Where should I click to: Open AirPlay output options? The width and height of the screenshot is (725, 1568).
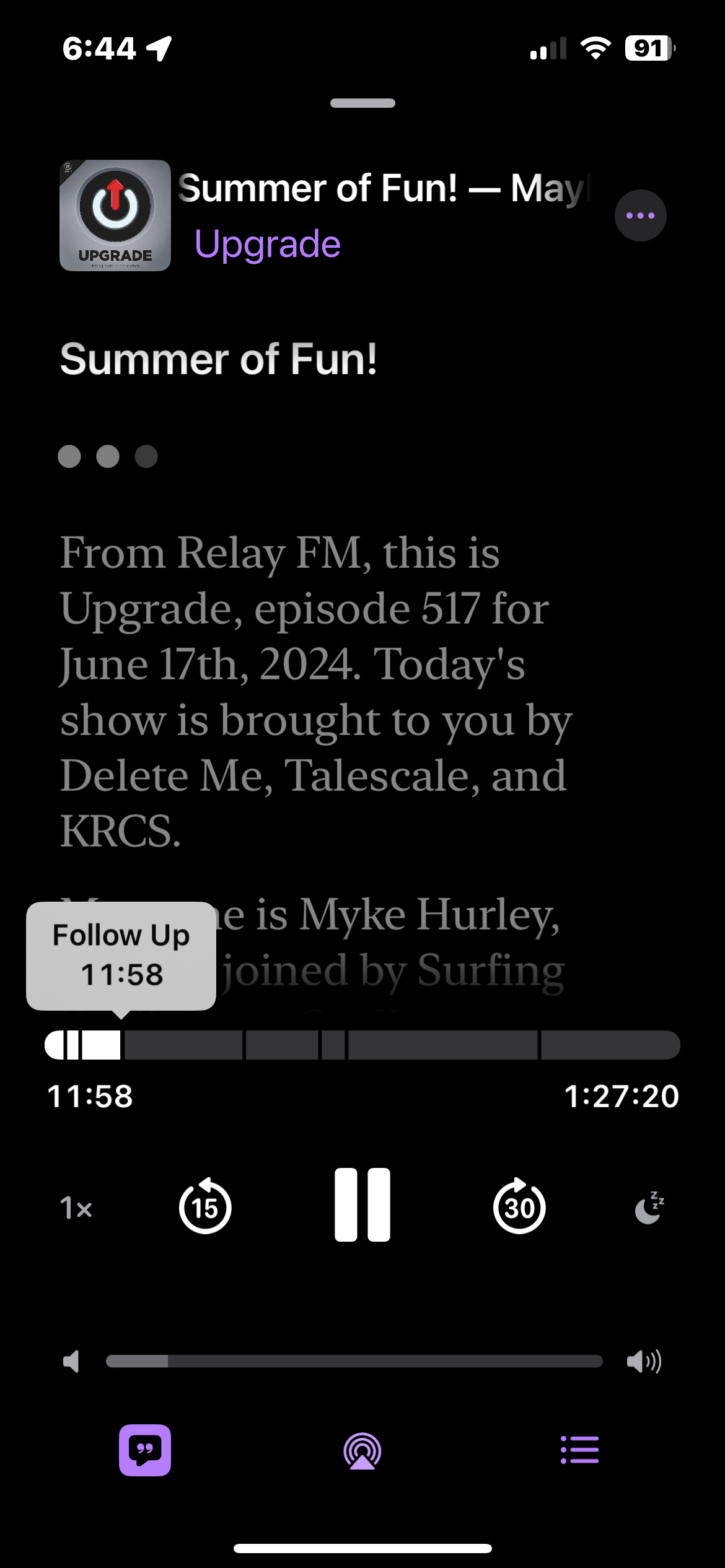[x=362, y=1450]
